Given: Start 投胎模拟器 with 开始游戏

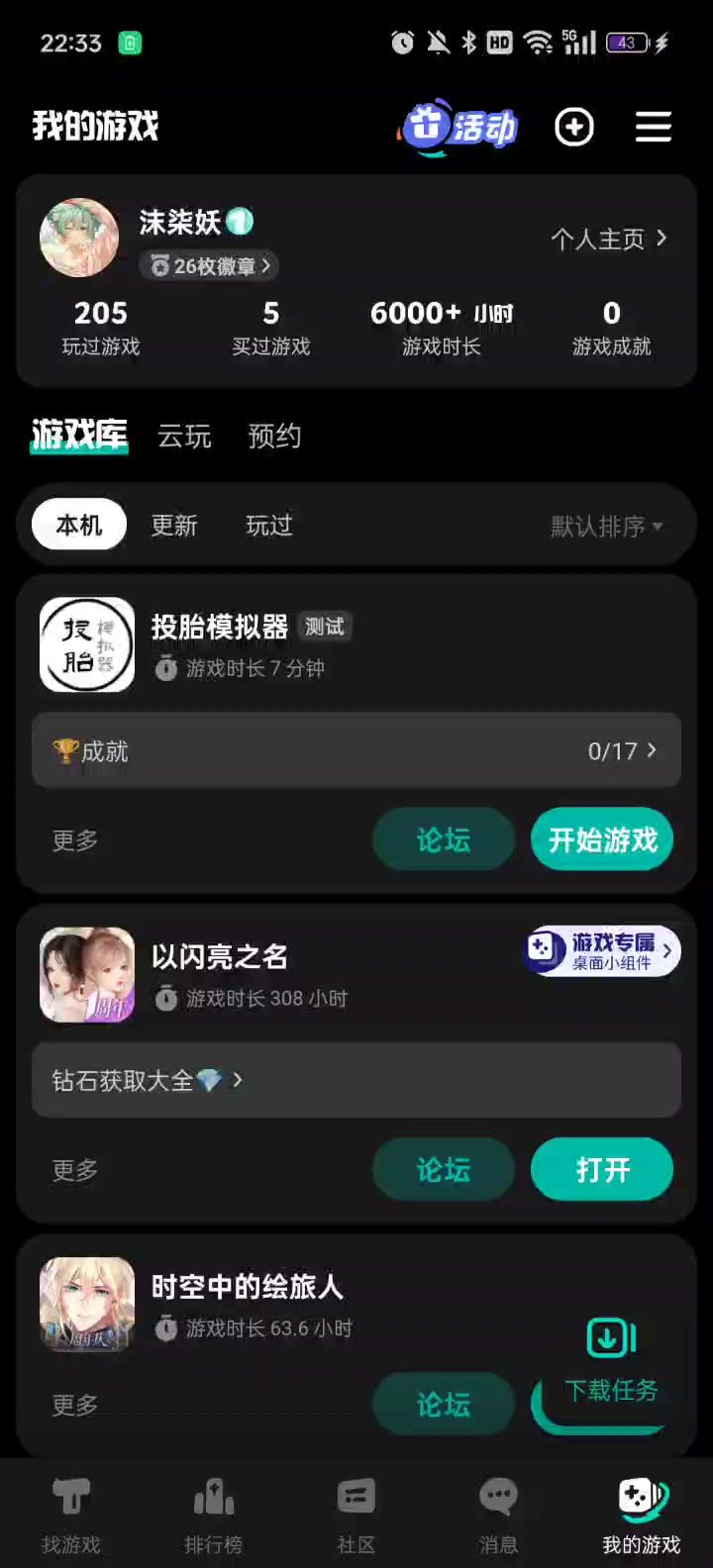Looking at the screenshot, I should pos(602,840).
